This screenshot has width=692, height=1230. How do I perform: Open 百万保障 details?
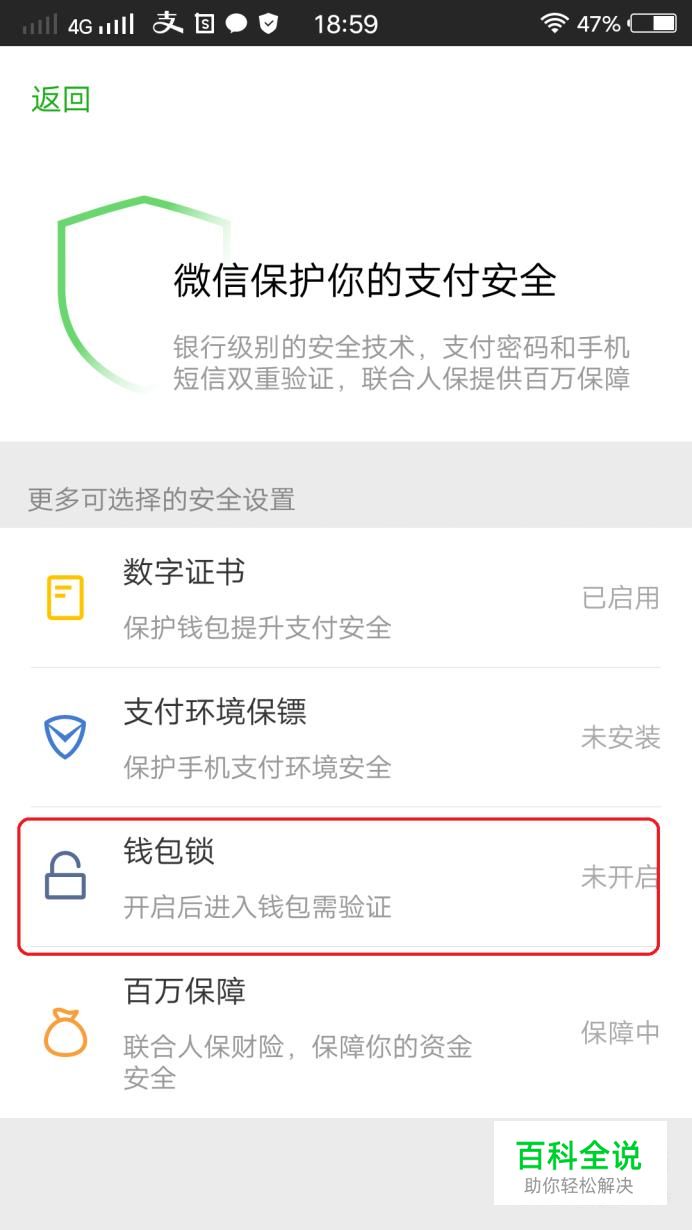click(x=346, y=1032)
